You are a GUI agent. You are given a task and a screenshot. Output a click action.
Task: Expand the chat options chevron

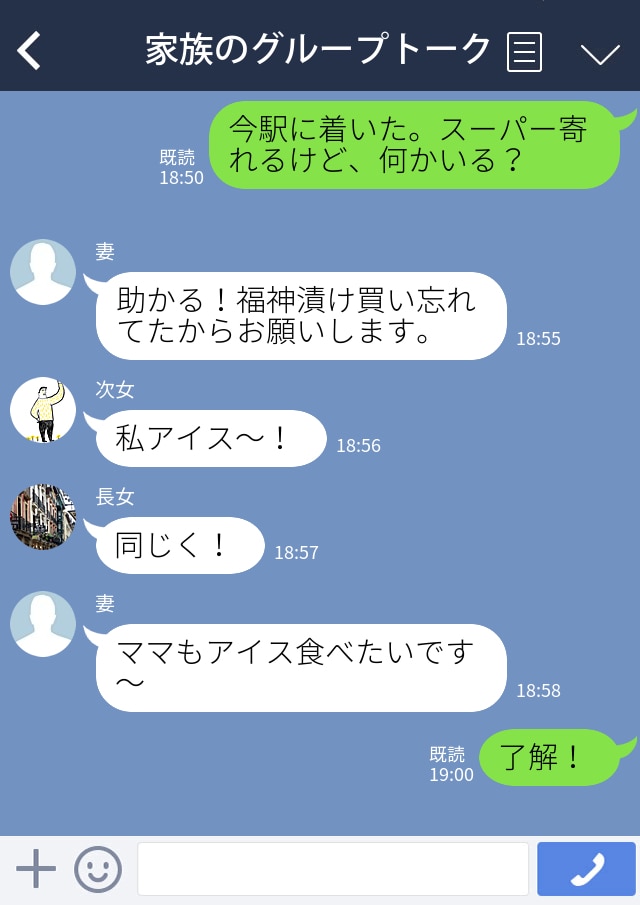[600, 53]
